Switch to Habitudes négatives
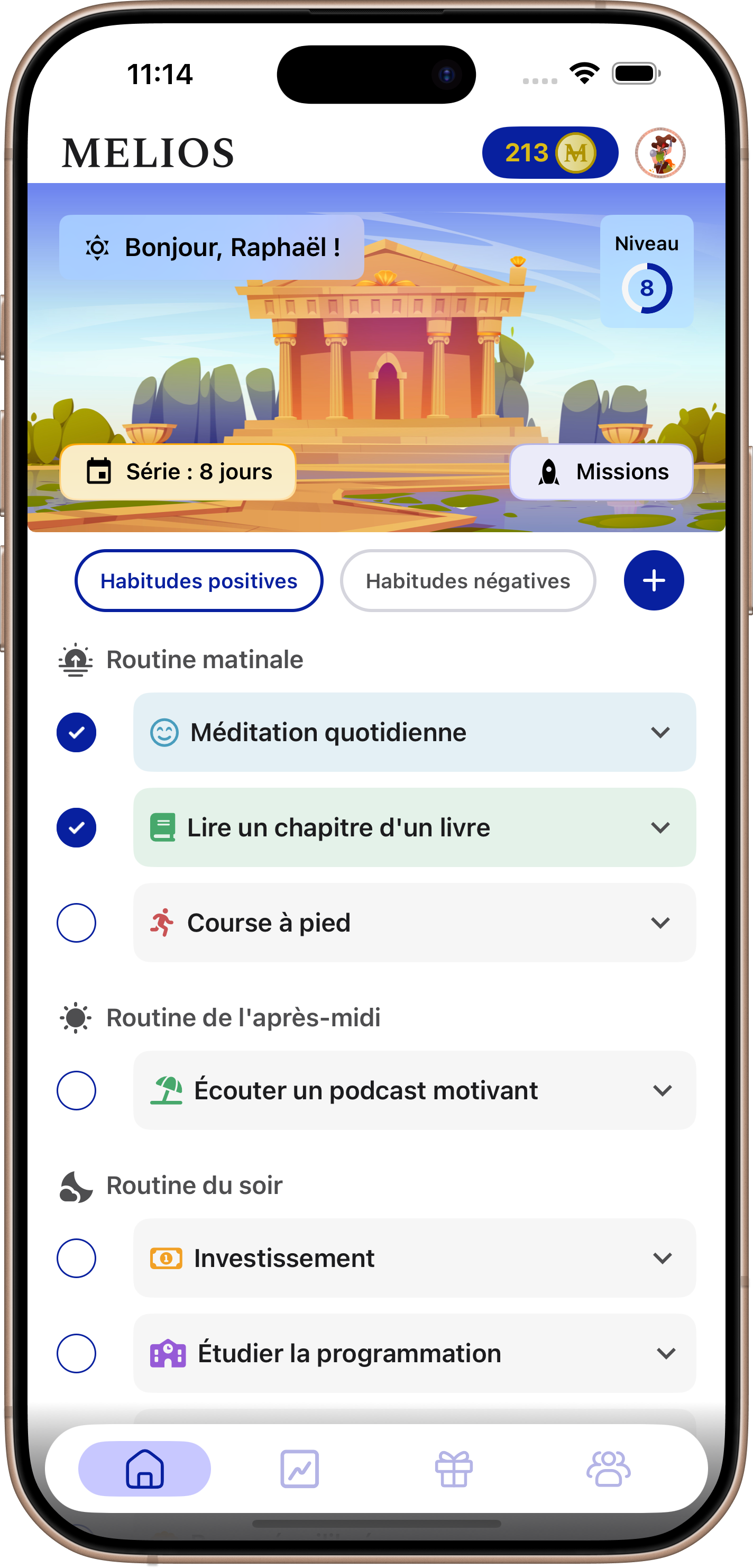This screenshot has width=753, height=1568. [x=468, y=581]
